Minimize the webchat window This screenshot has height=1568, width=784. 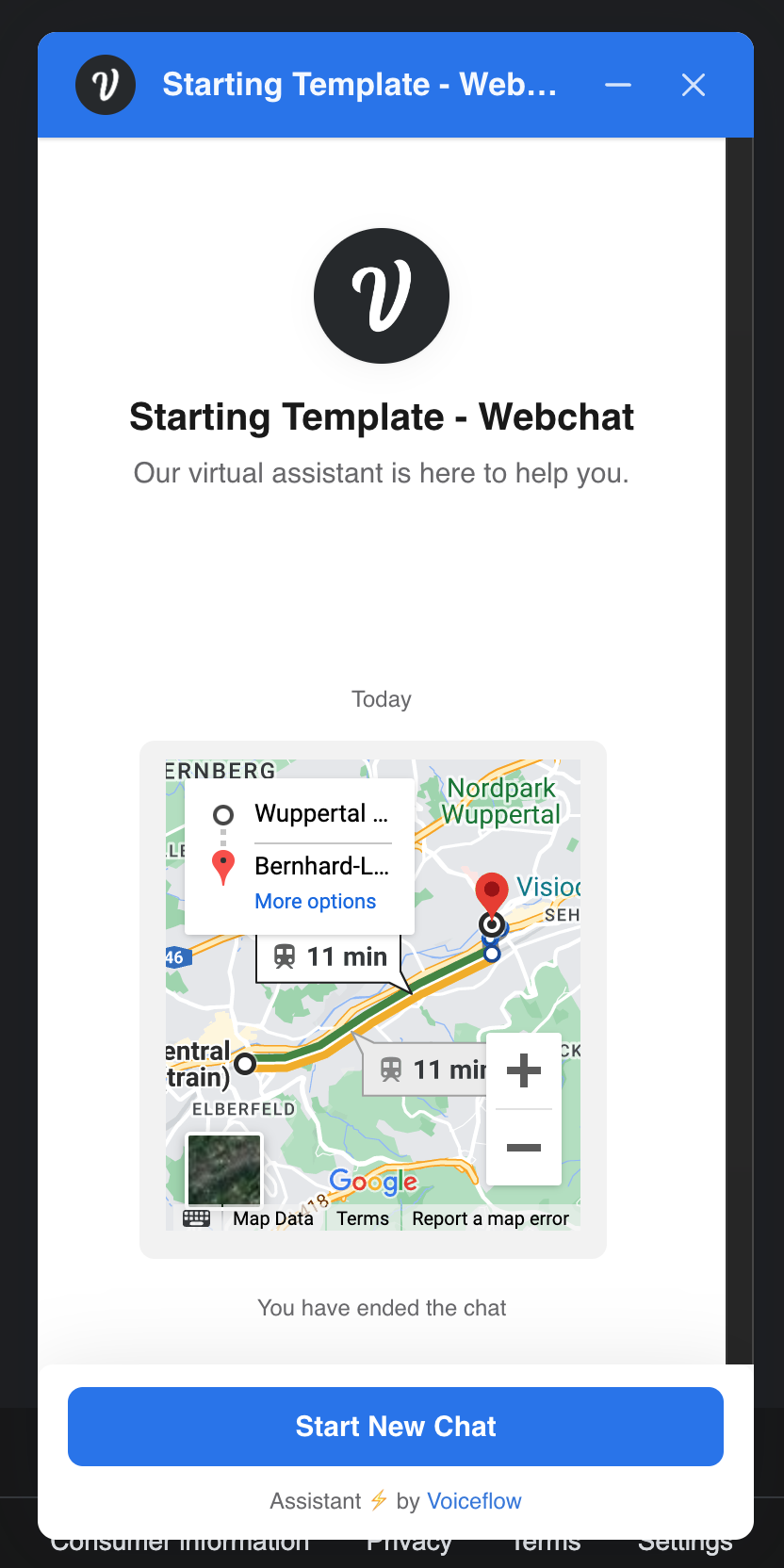pos(618,85)
